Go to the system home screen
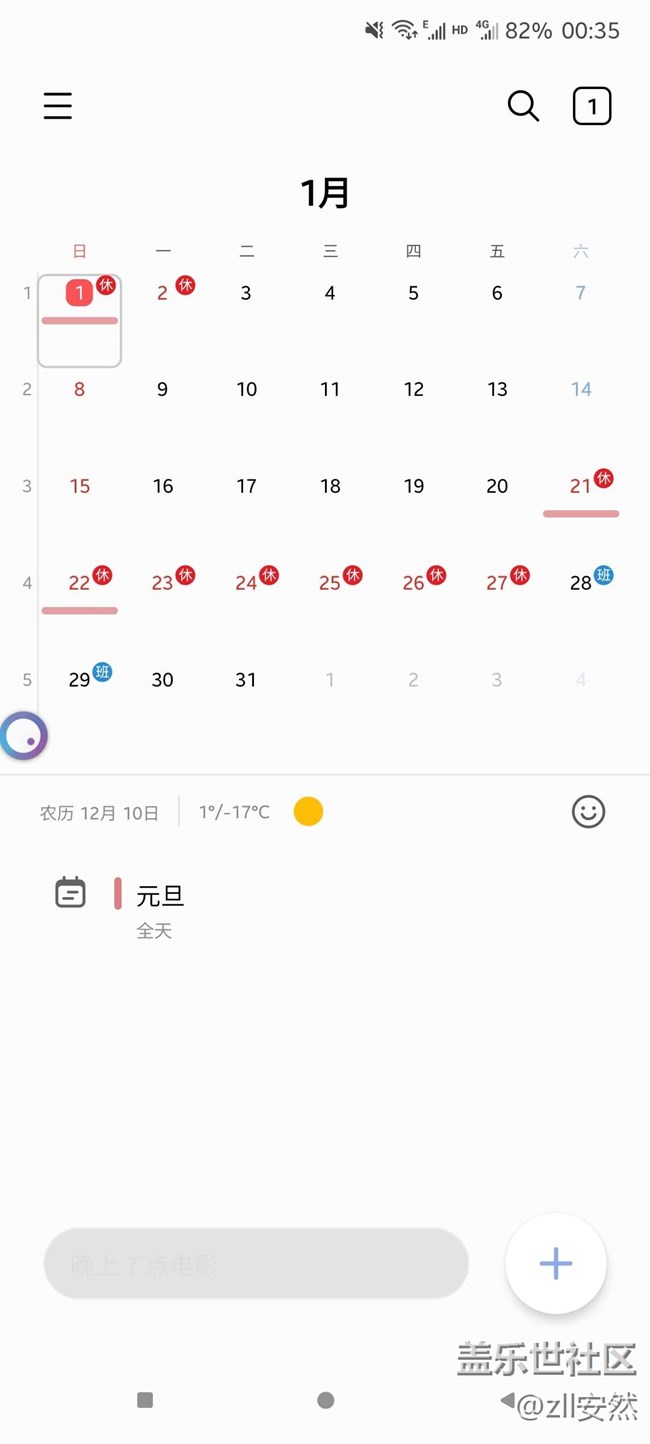 tap(325, 1400)
